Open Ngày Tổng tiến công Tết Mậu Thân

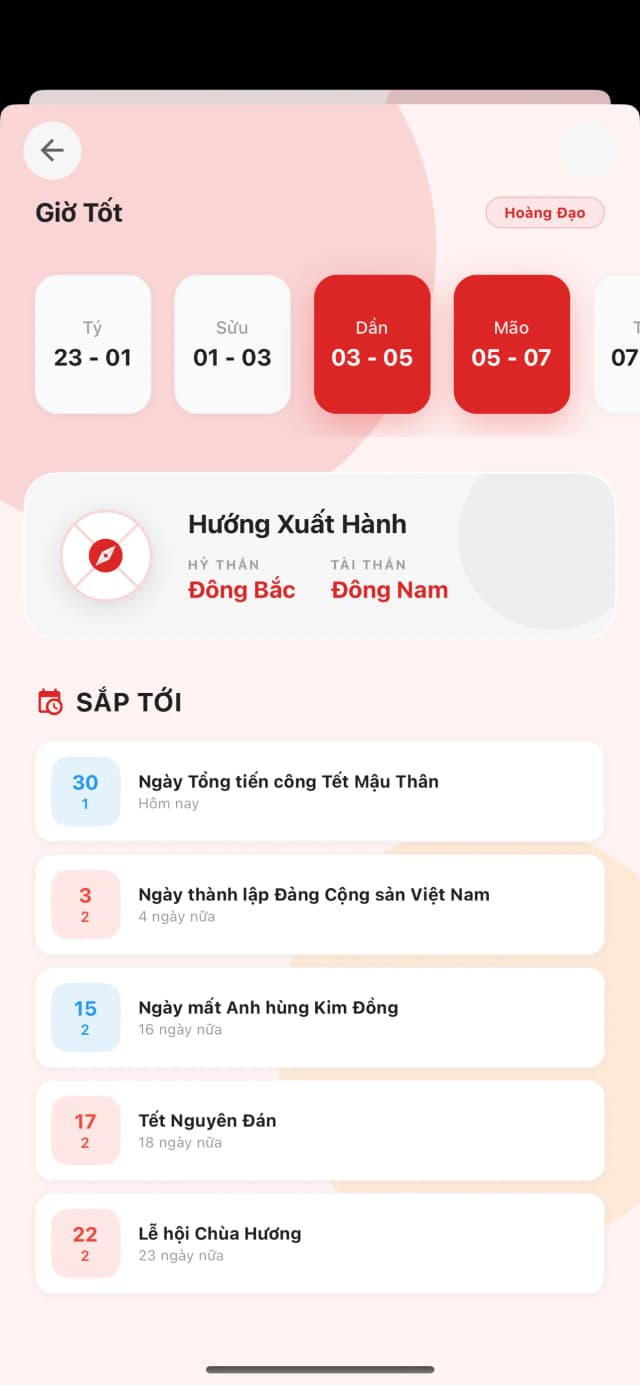point(319,791)
